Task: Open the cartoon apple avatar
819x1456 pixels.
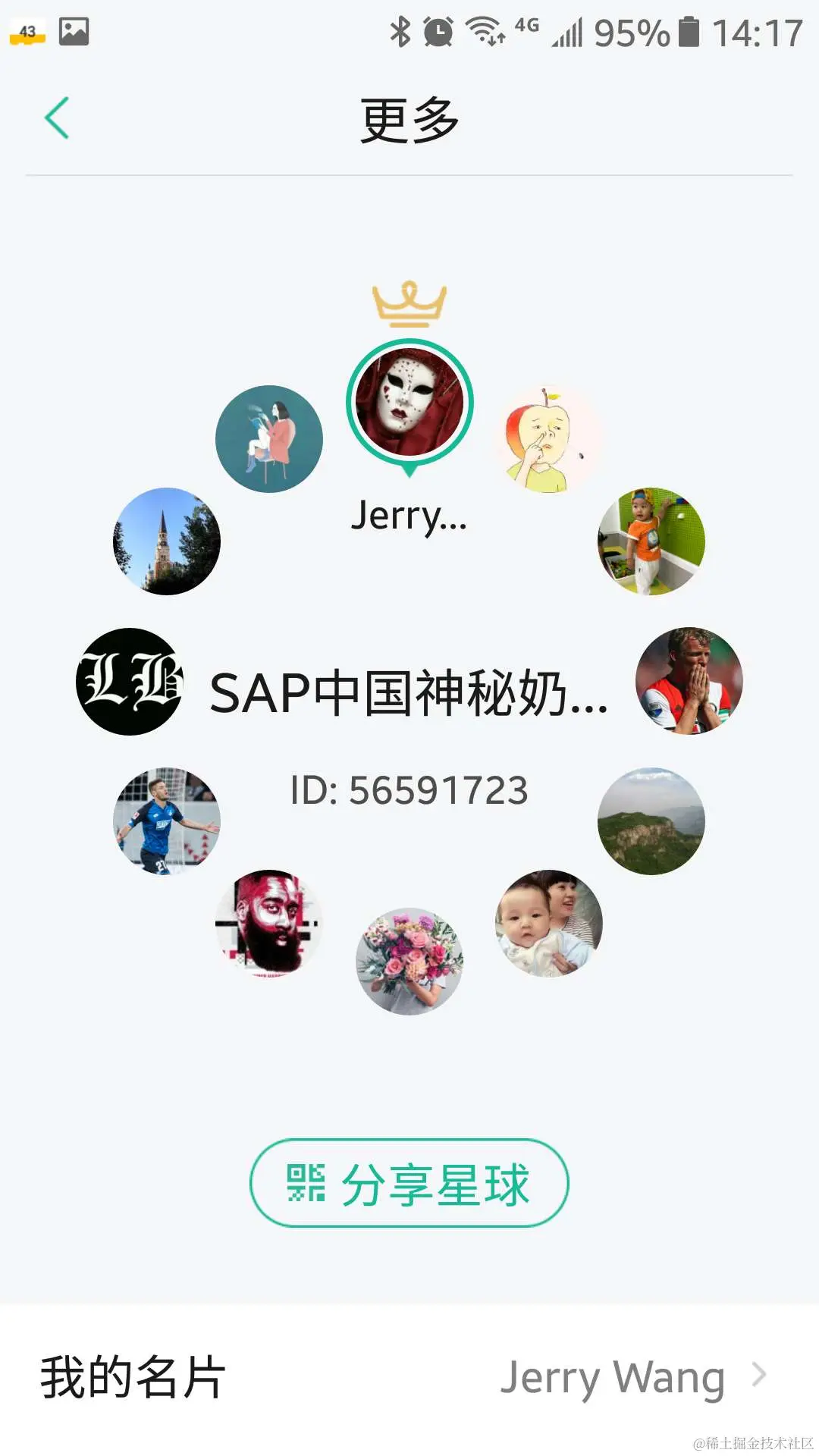Action: point(549,439)
